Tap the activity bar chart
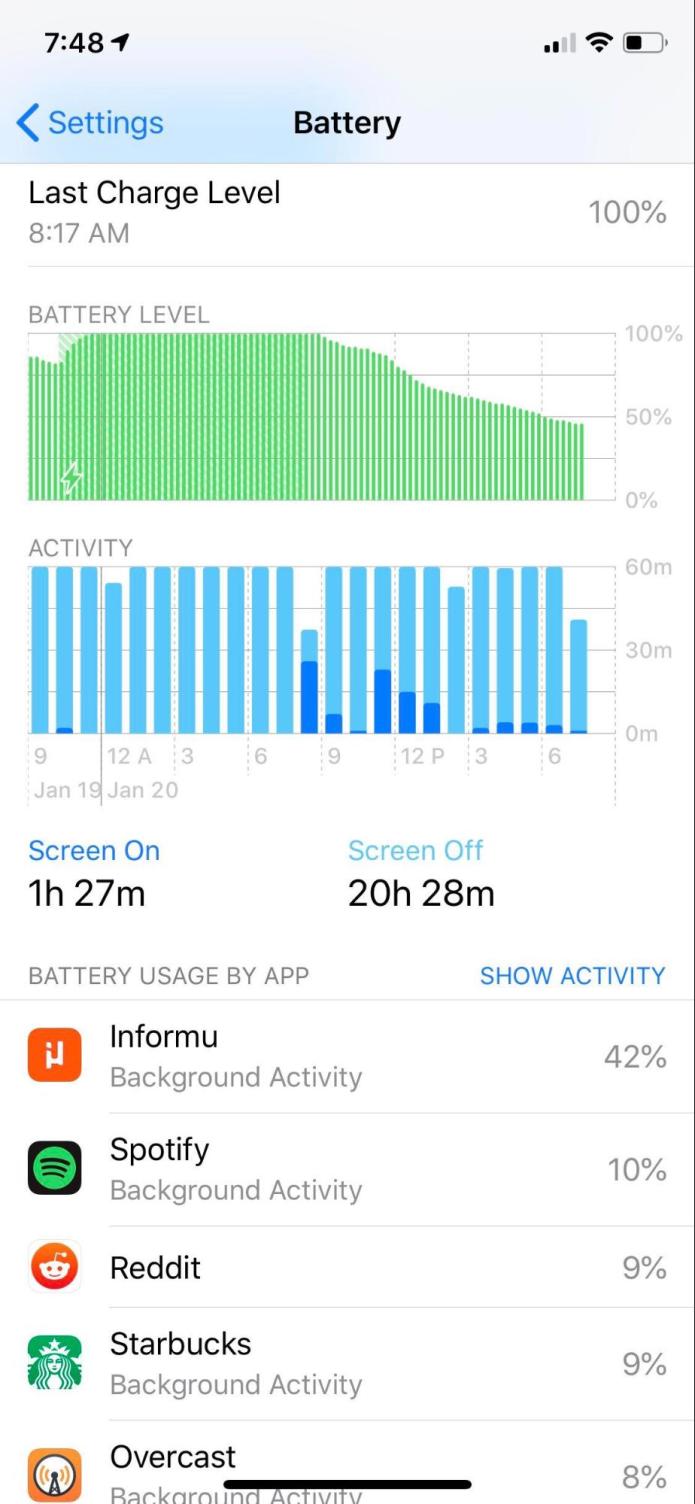The height and width of the screenshot is (1504, 695). (x=320, y=650)
